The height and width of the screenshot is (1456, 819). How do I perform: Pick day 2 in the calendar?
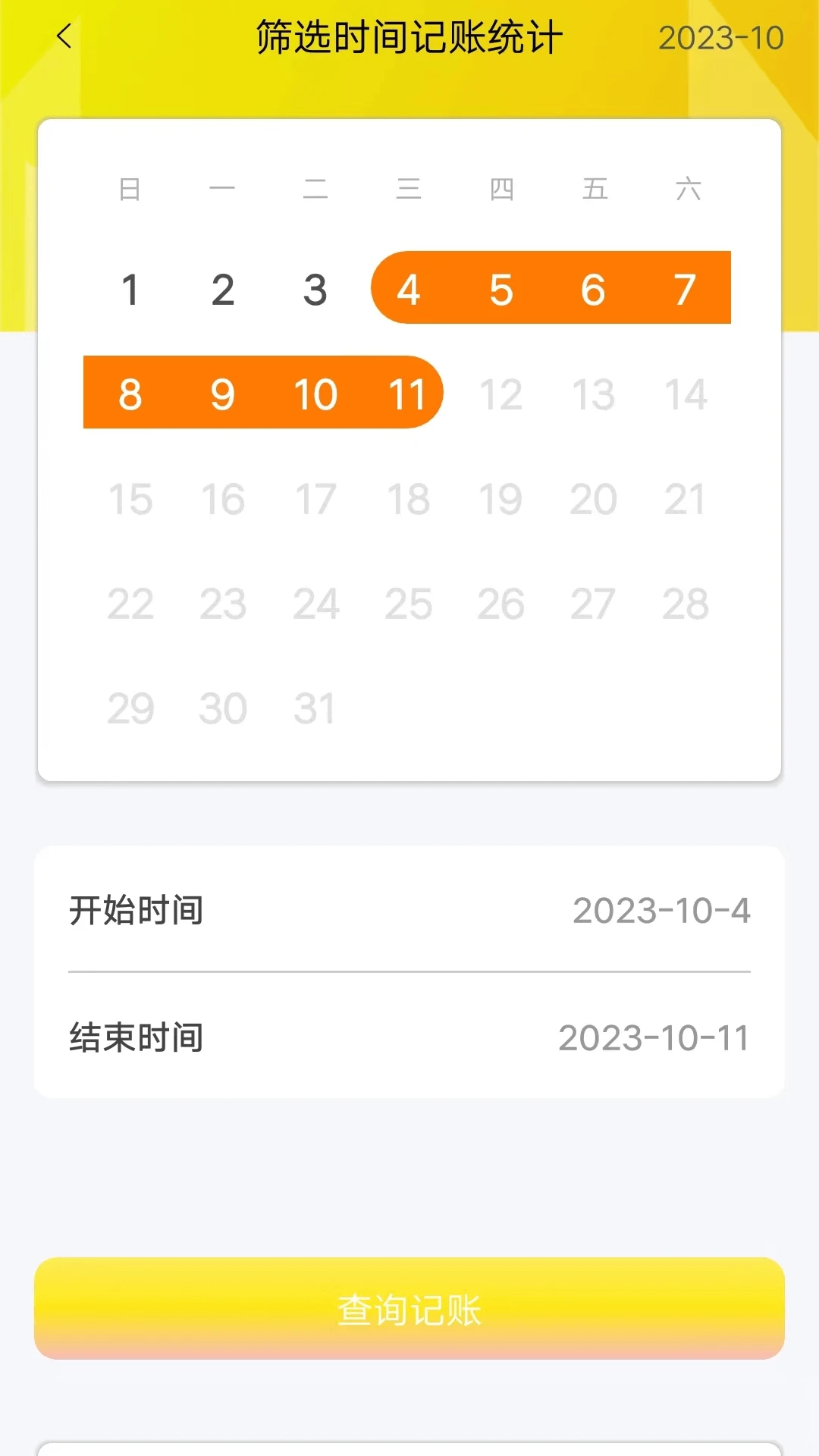tap(223, 290)
